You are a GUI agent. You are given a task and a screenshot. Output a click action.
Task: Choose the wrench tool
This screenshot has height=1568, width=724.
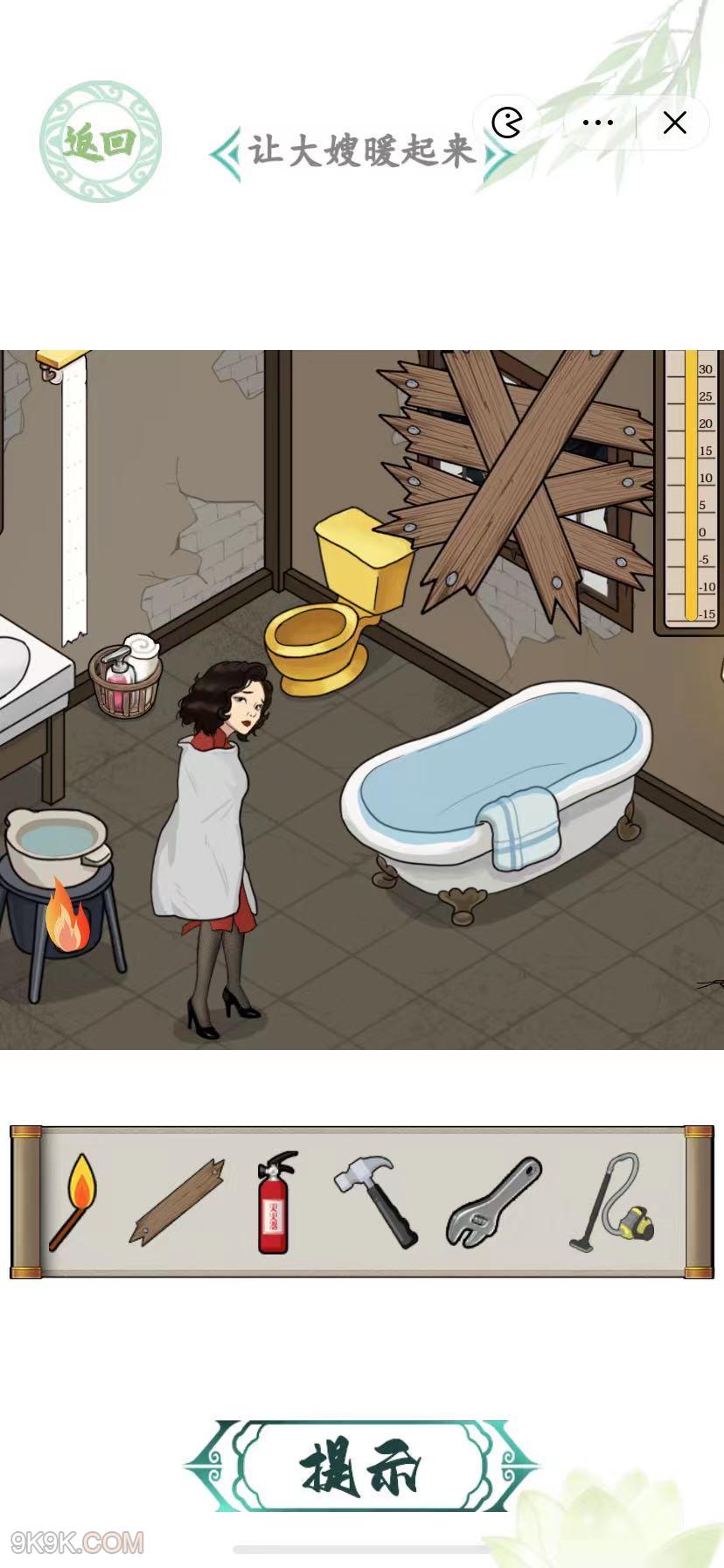[493, 1201]
